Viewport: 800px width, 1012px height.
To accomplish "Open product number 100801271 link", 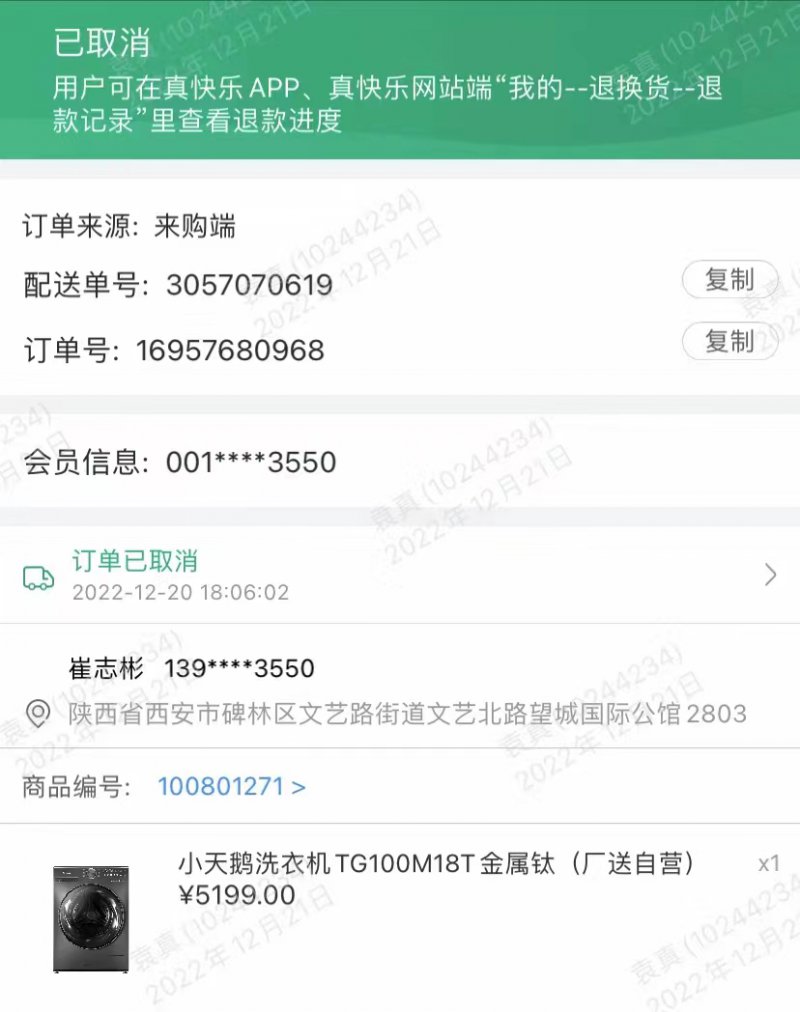I will pos(231,787).
